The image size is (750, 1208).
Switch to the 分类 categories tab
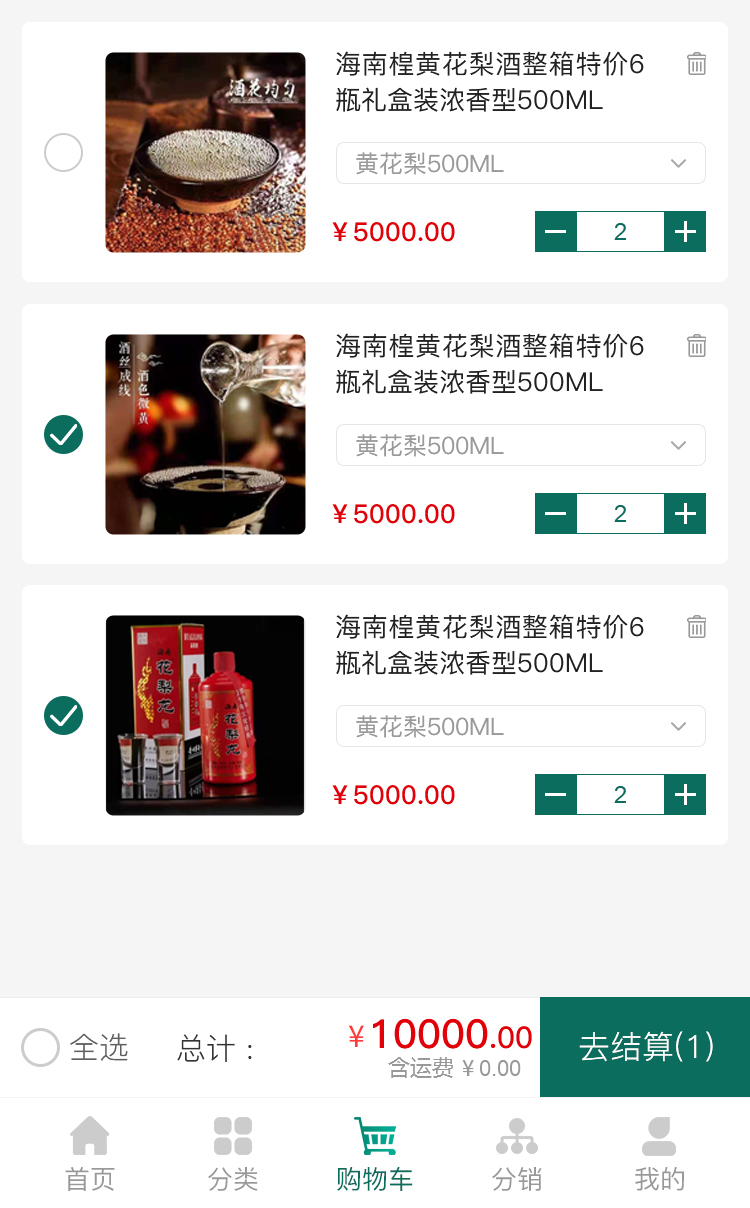tap(233, 1154)
